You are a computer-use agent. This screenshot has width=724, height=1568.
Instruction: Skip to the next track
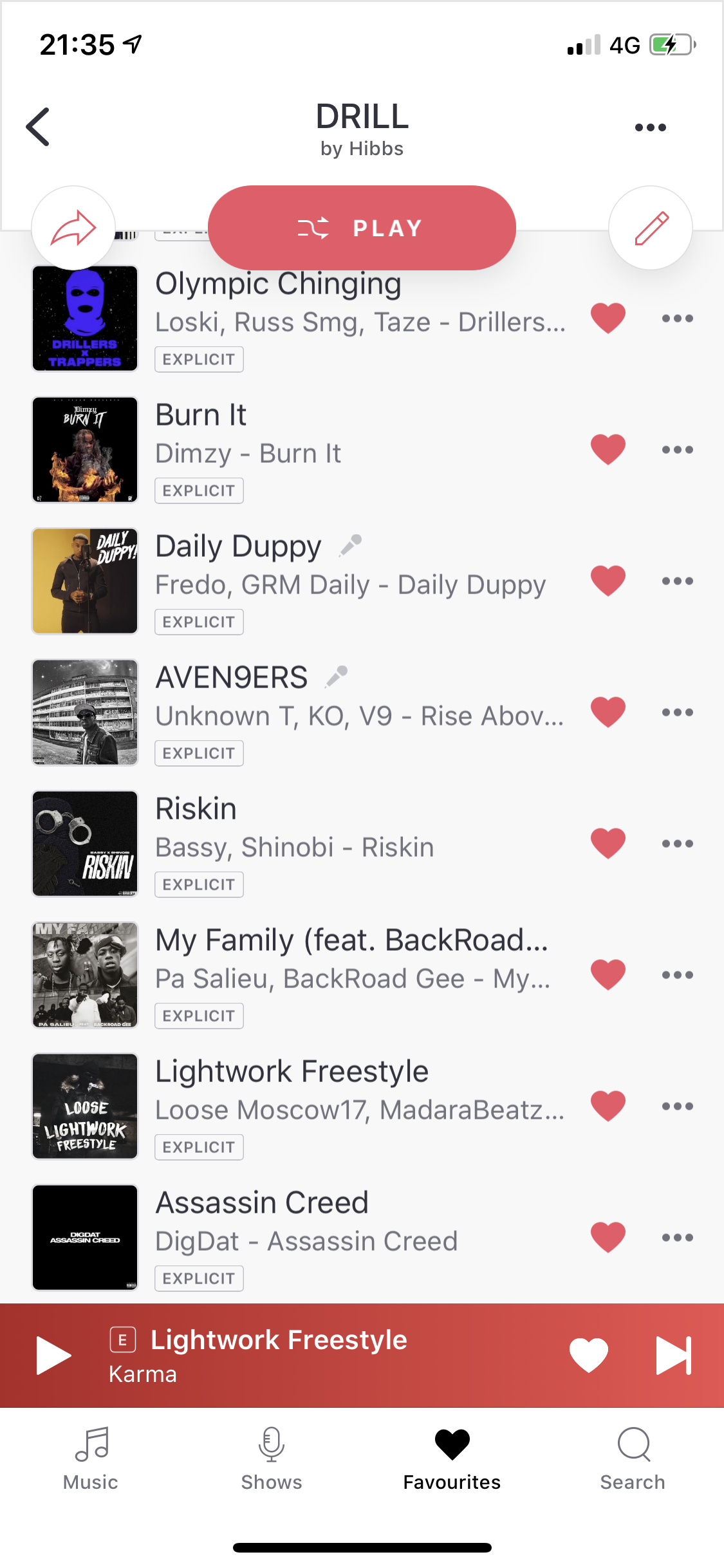point(673,1355)
